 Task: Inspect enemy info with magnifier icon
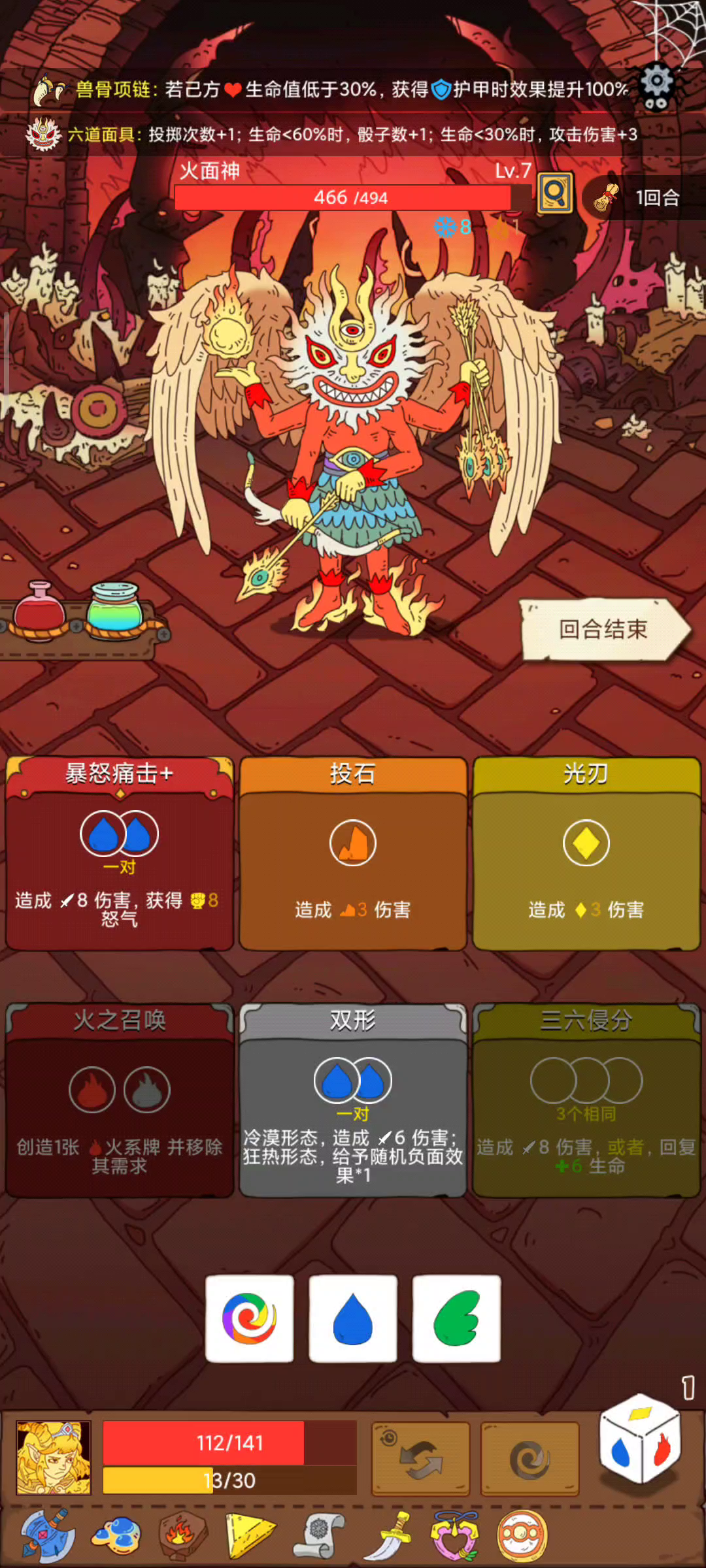pyautogui.click(x=555, y=193)
